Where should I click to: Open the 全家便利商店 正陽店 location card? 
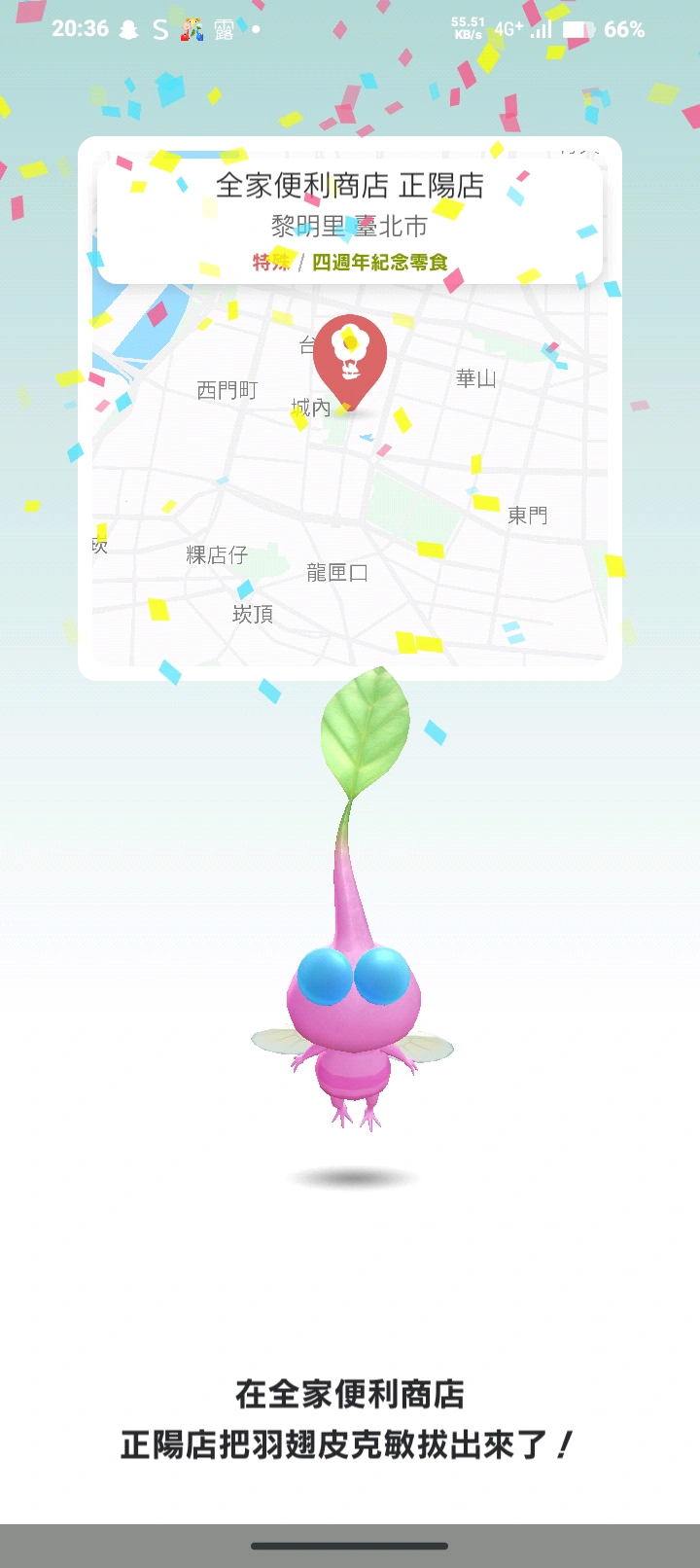tap(350, 220)
